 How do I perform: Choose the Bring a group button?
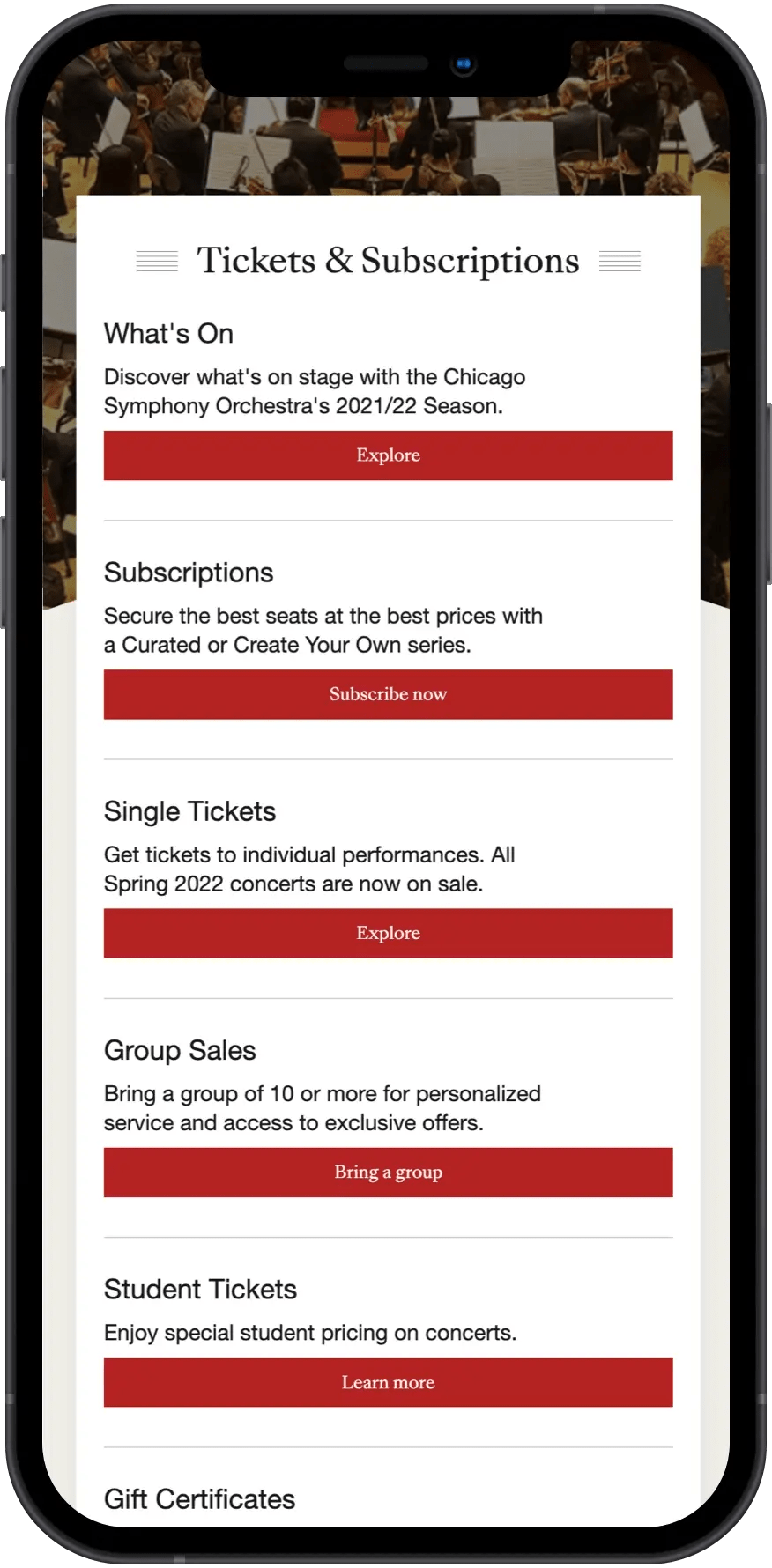[x=388, y=1172]
